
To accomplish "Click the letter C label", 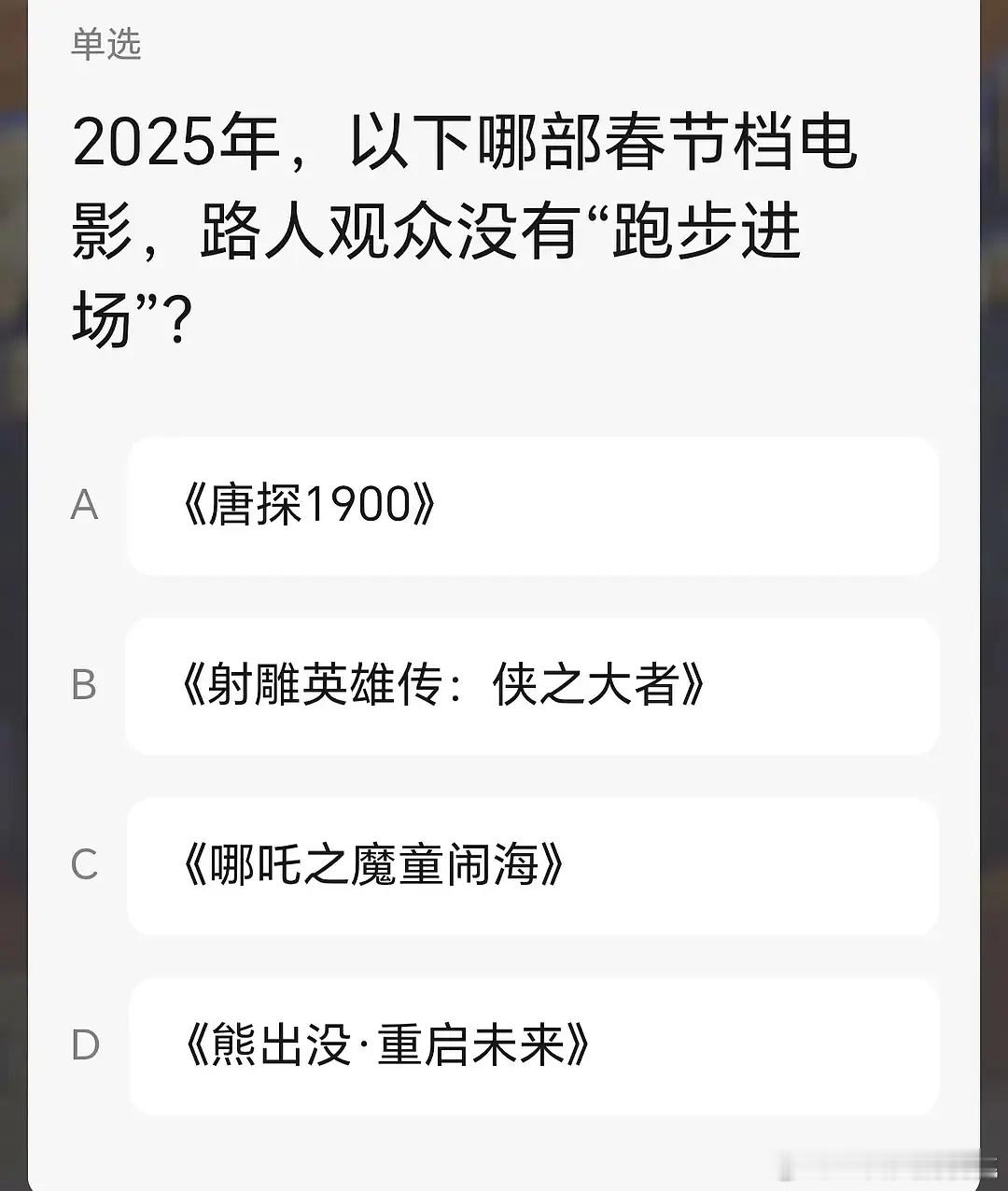I will click(x=86, y=866).
